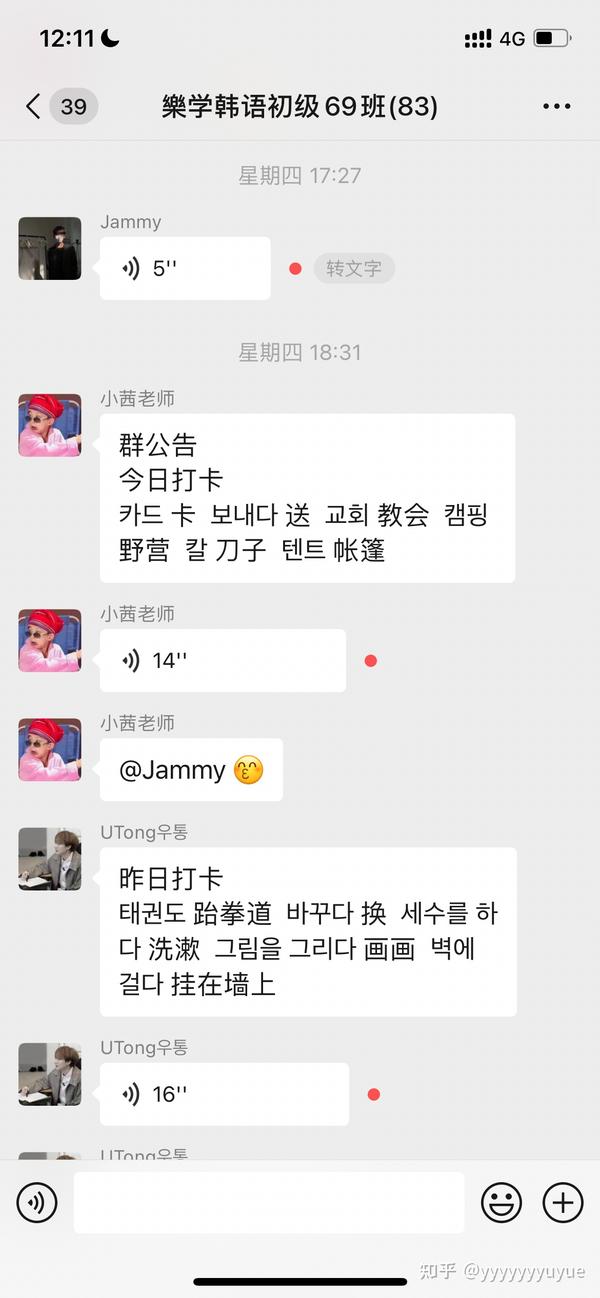Image resolution: width=600 pixels, height=1298 pixels.
Task: Open the plus attachments menu
Action: tap(563, 1202)
